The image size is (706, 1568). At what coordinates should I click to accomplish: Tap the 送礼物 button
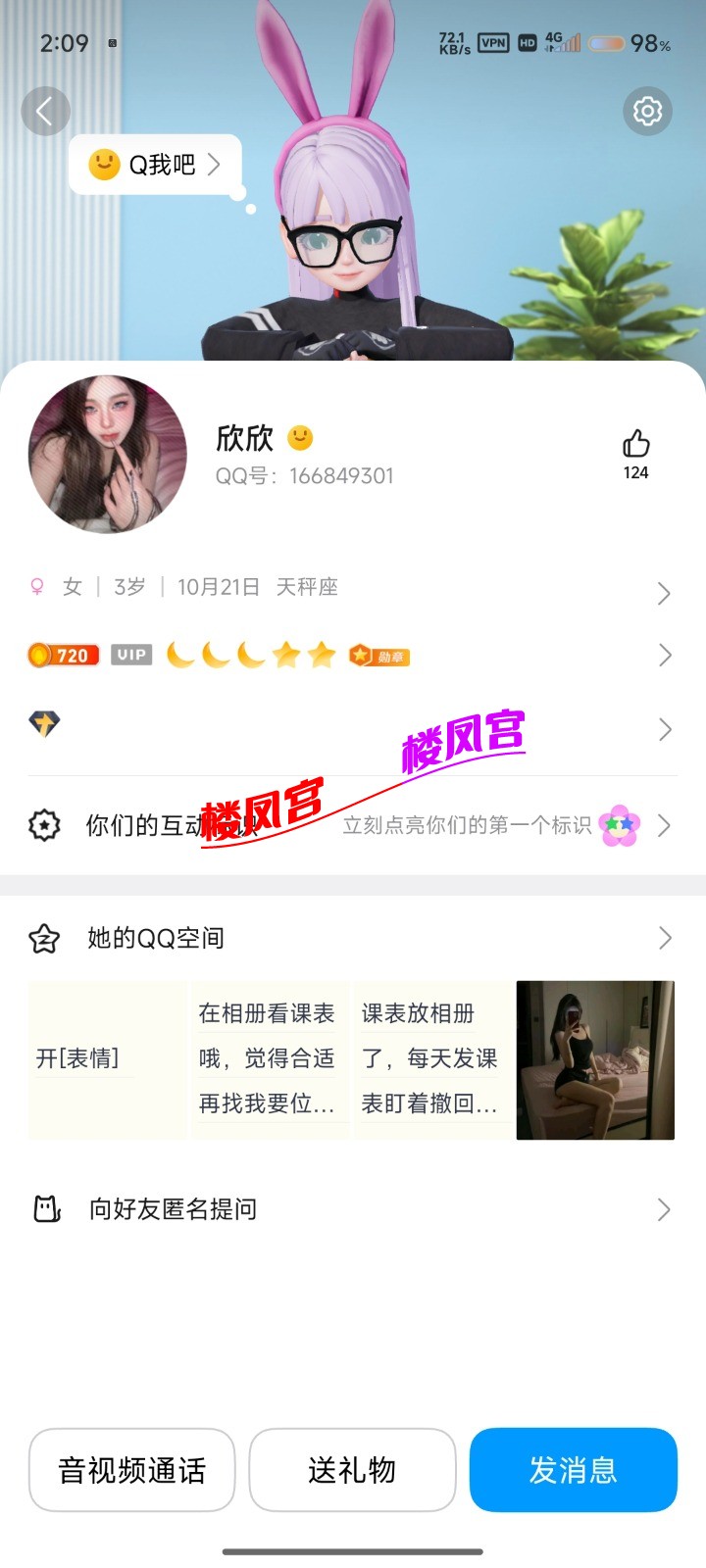coord(352,1470)
